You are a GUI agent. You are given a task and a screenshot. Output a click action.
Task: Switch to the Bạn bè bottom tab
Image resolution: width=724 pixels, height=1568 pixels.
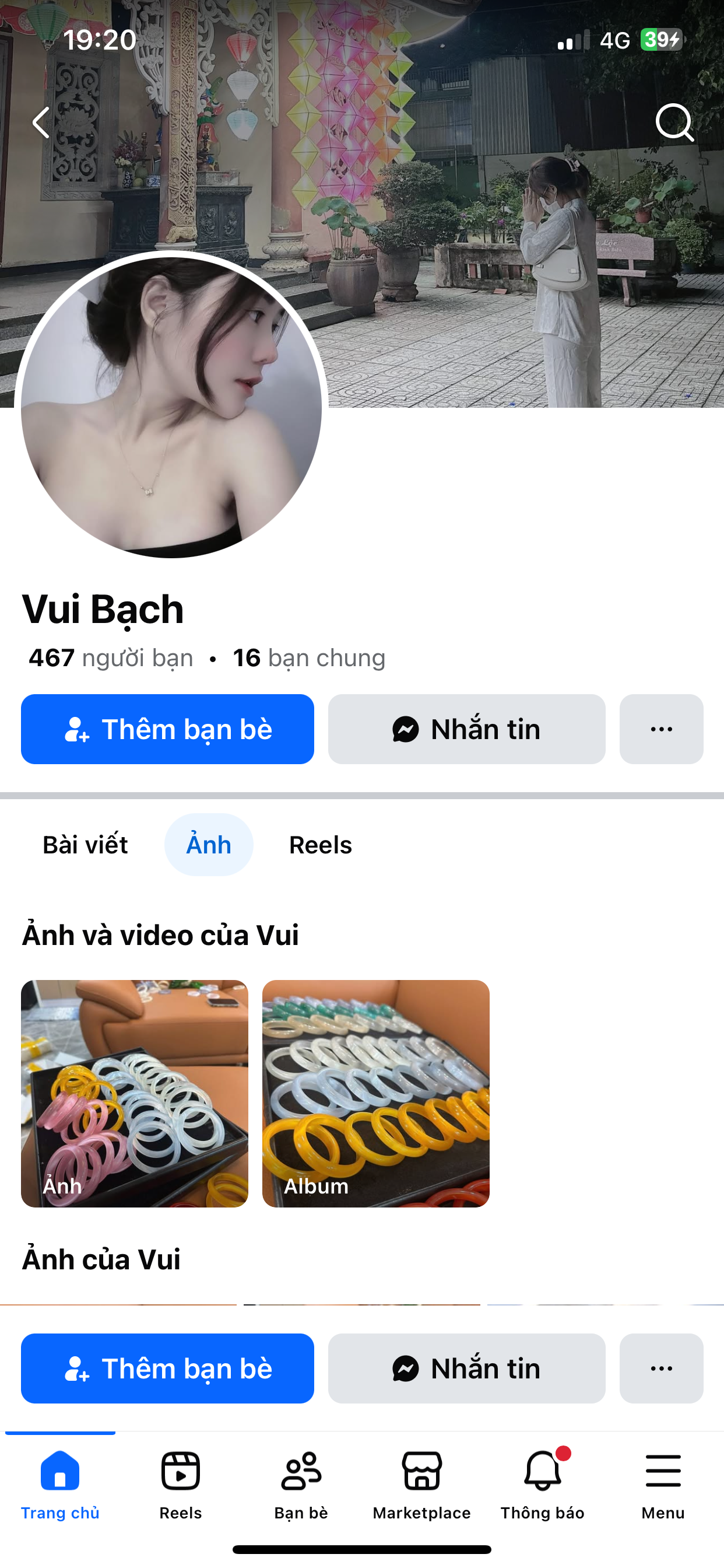pyautogui.click(x=301, y=1485)
